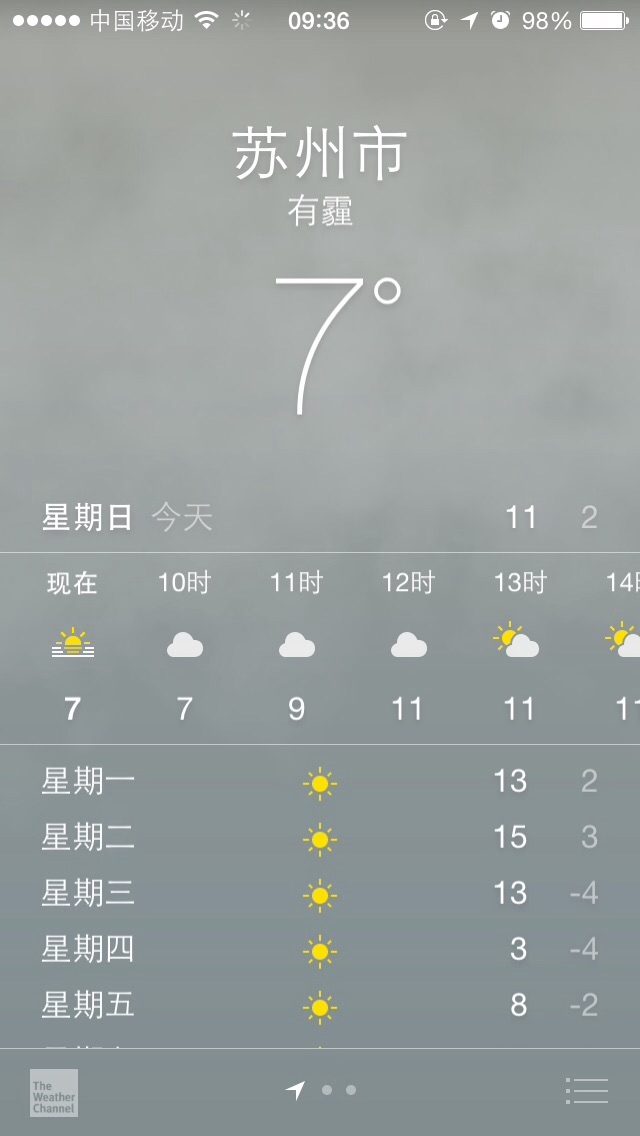The width and height of the screenshot is (640, 1136).
Task: Tap the page indicator dots
Action: [x=320, y=1090]
